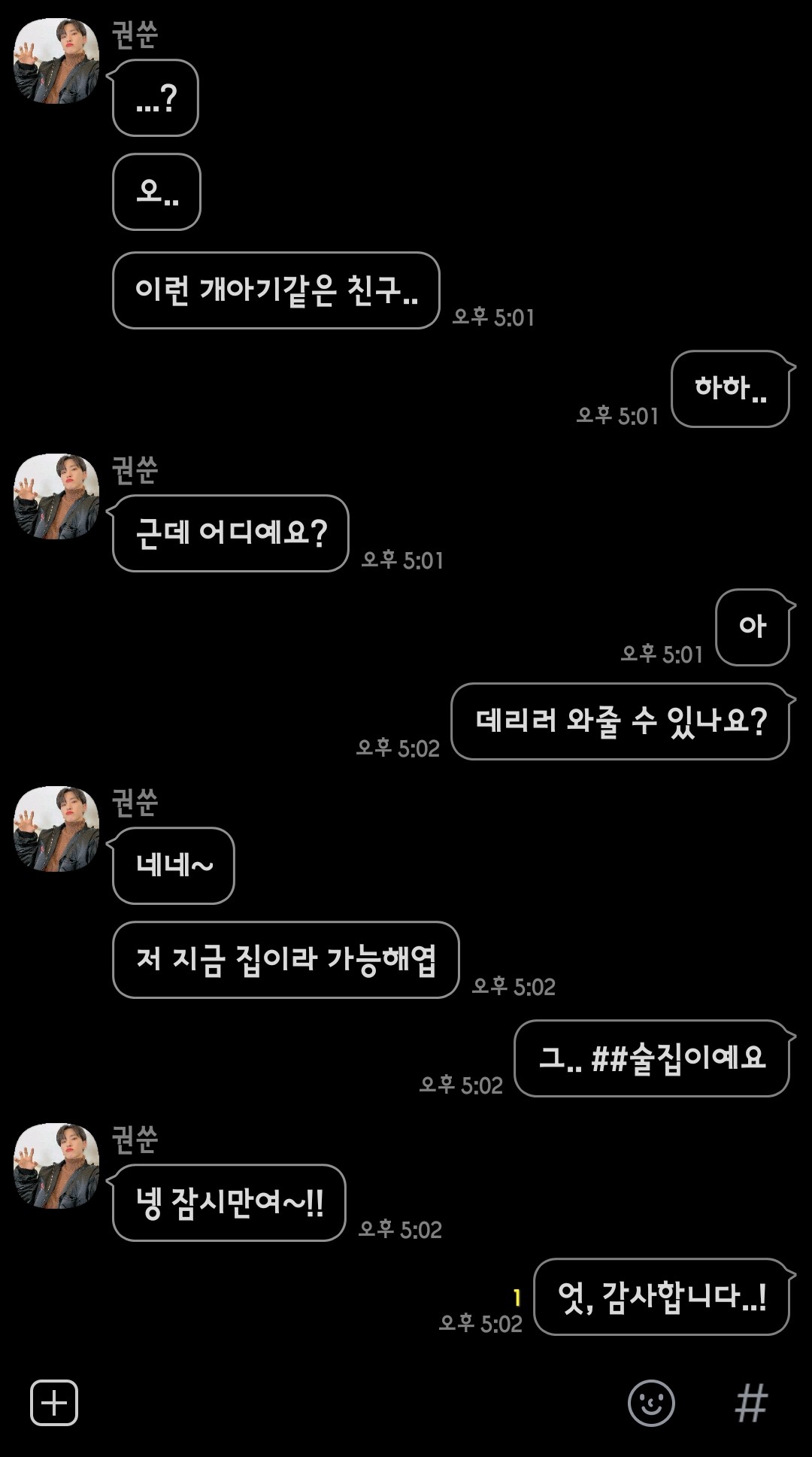
Task: Select 권쑨's avatar by "넹 잠시만여~!!"
Action: click(56, 1166)
